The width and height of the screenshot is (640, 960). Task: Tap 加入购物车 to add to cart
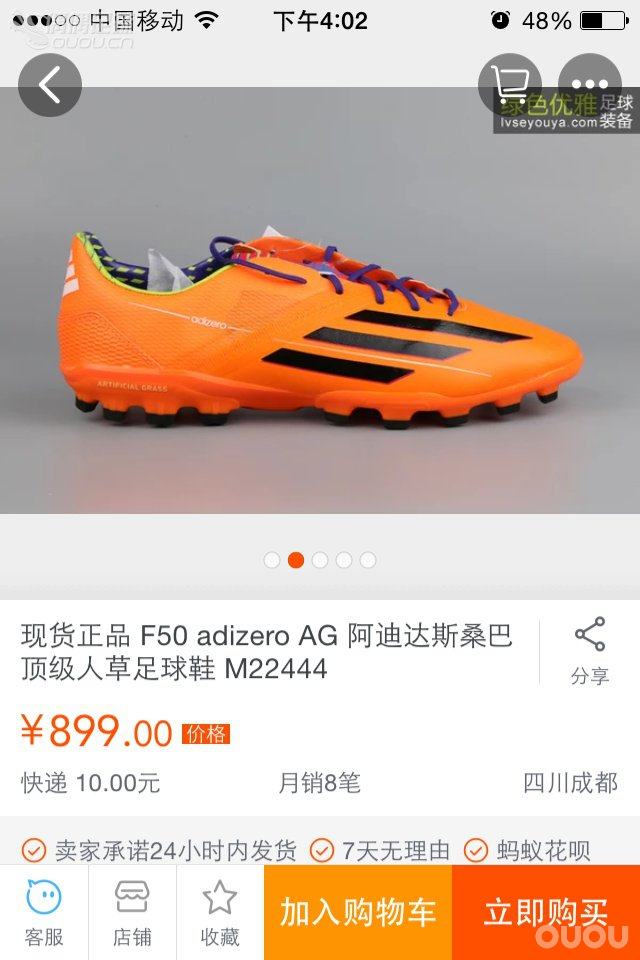coord(358,912)
